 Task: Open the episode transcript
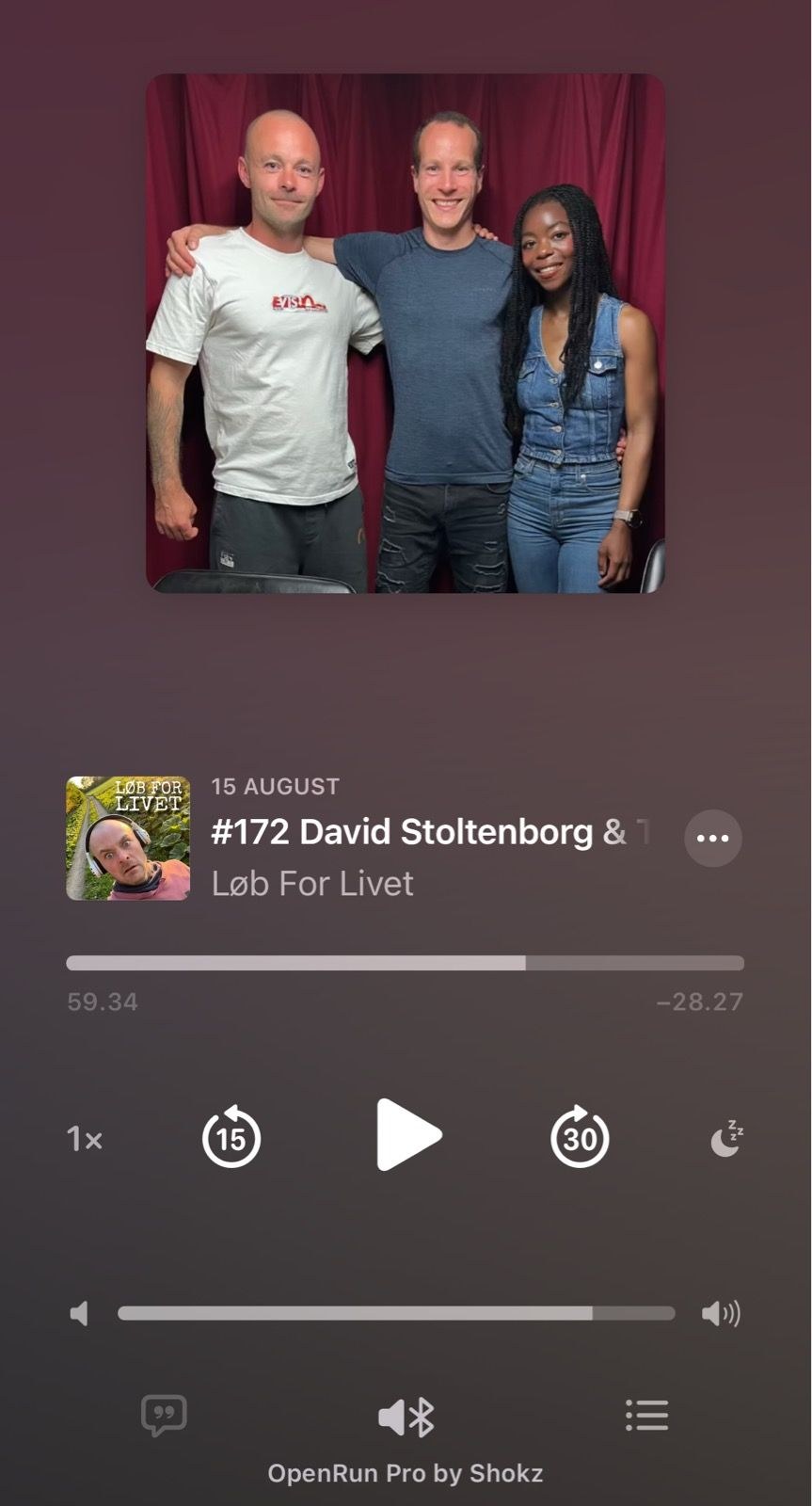click(x=164, y=1415)
